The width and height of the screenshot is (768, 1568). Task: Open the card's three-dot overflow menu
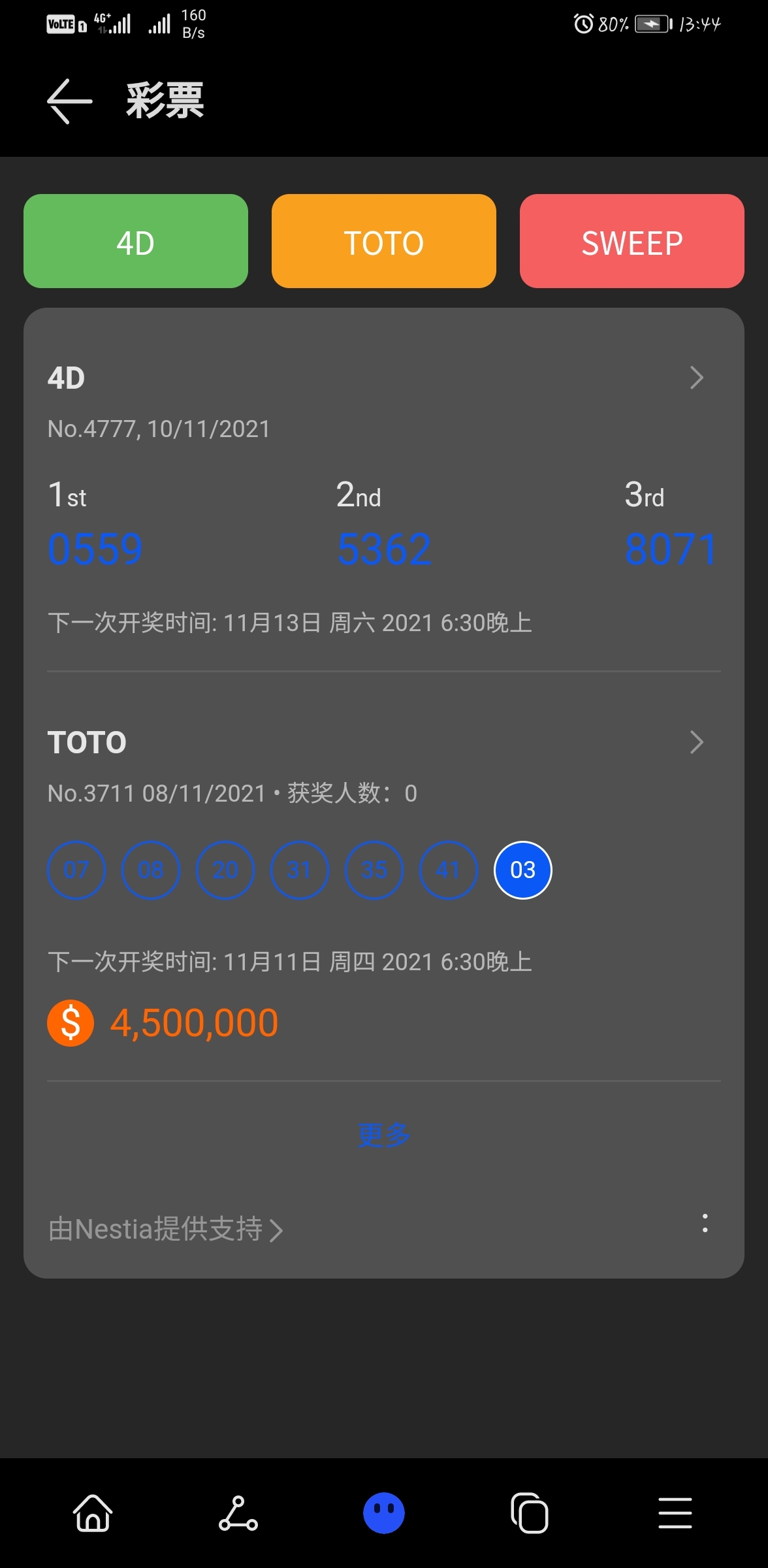tap(705, 1223)
